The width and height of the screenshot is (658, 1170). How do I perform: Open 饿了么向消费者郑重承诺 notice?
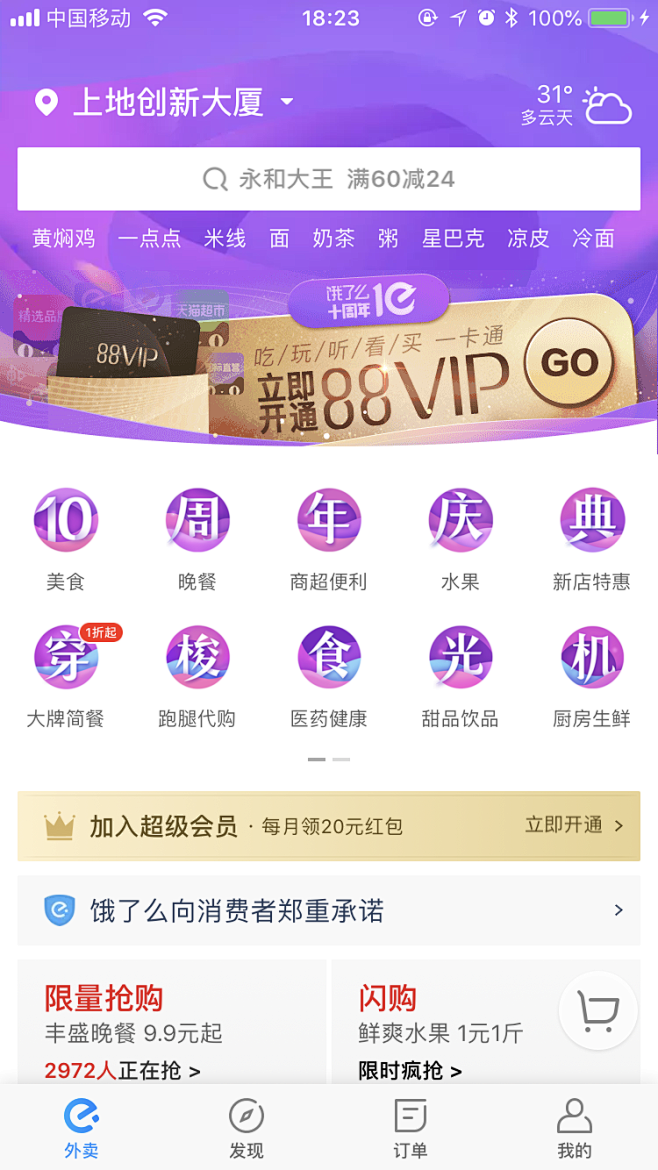pyautogui.click(x=329, y=911)
